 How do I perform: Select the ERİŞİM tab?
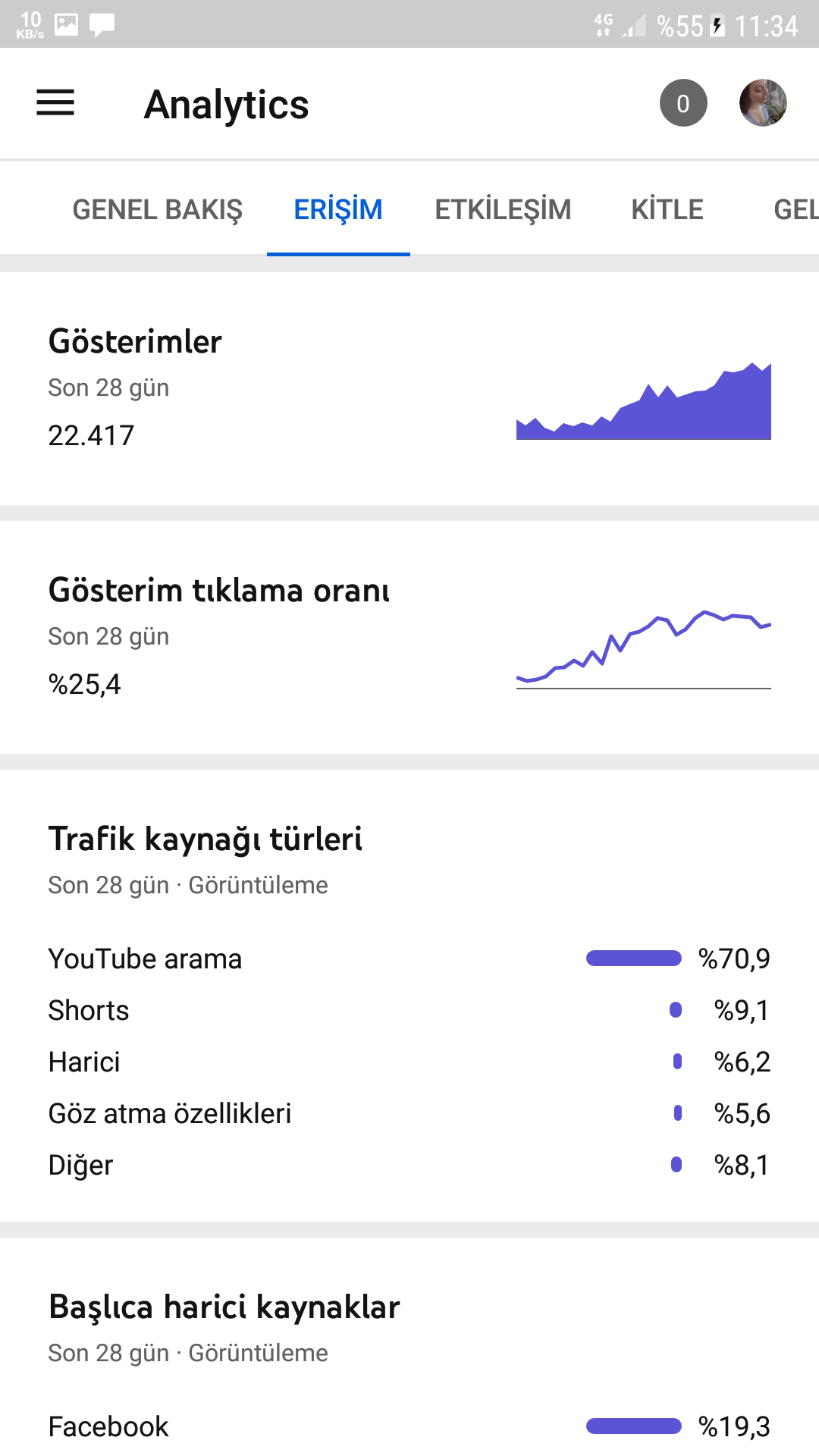click(x=338, y=209)
